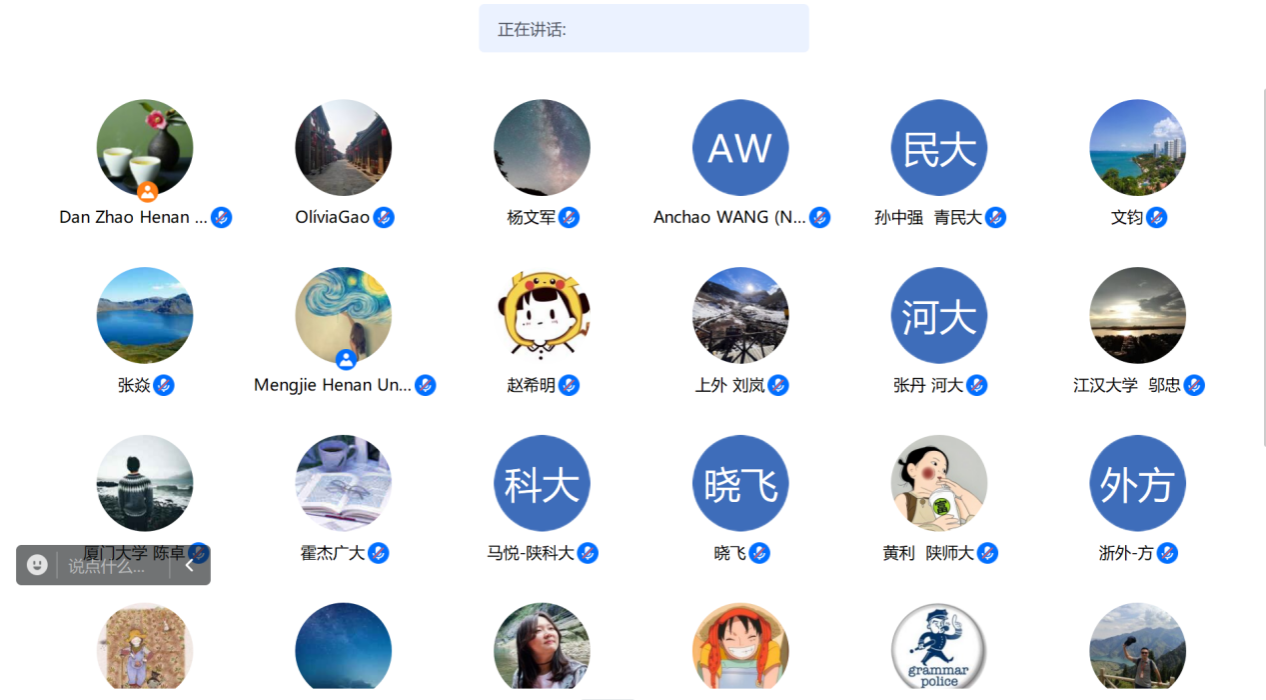The image size is (1266, 700).
Task: Open Anchao WANG's AW avatar
Action: coord(740,148)
